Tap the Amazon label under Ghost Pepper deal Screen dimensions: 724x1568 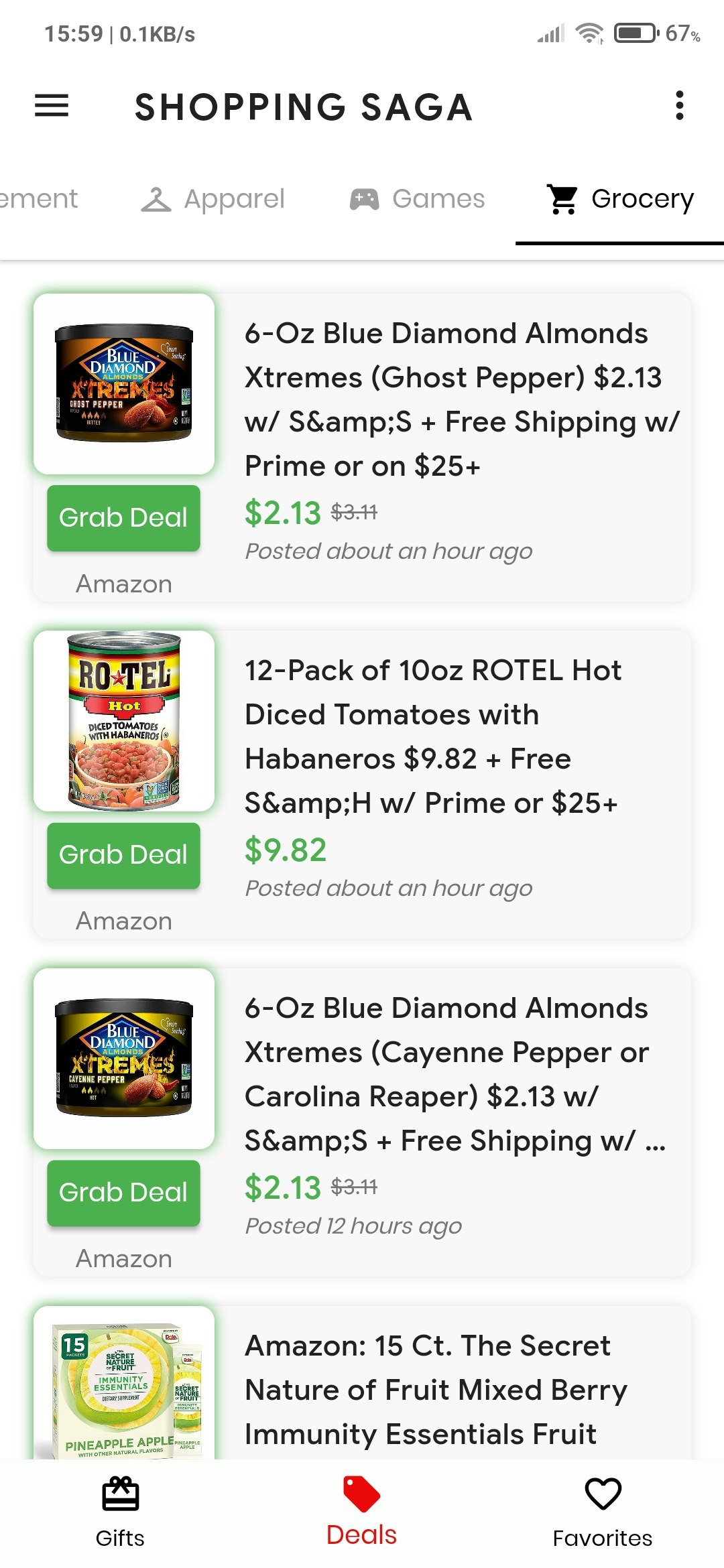(123, 583)
